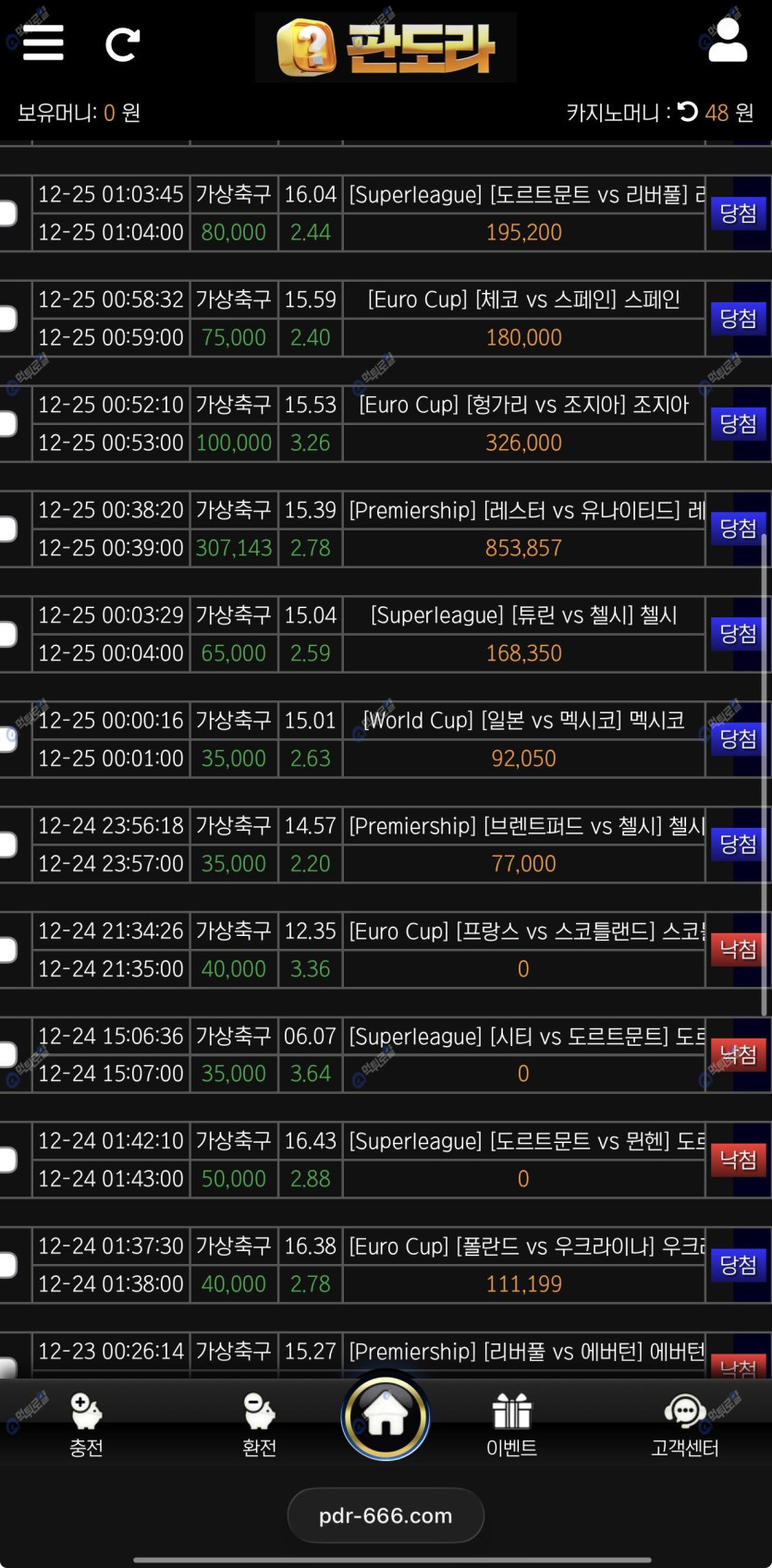Tick the 폴란드 vs 우크라이나 bet checkbox

coord(7,1265)
